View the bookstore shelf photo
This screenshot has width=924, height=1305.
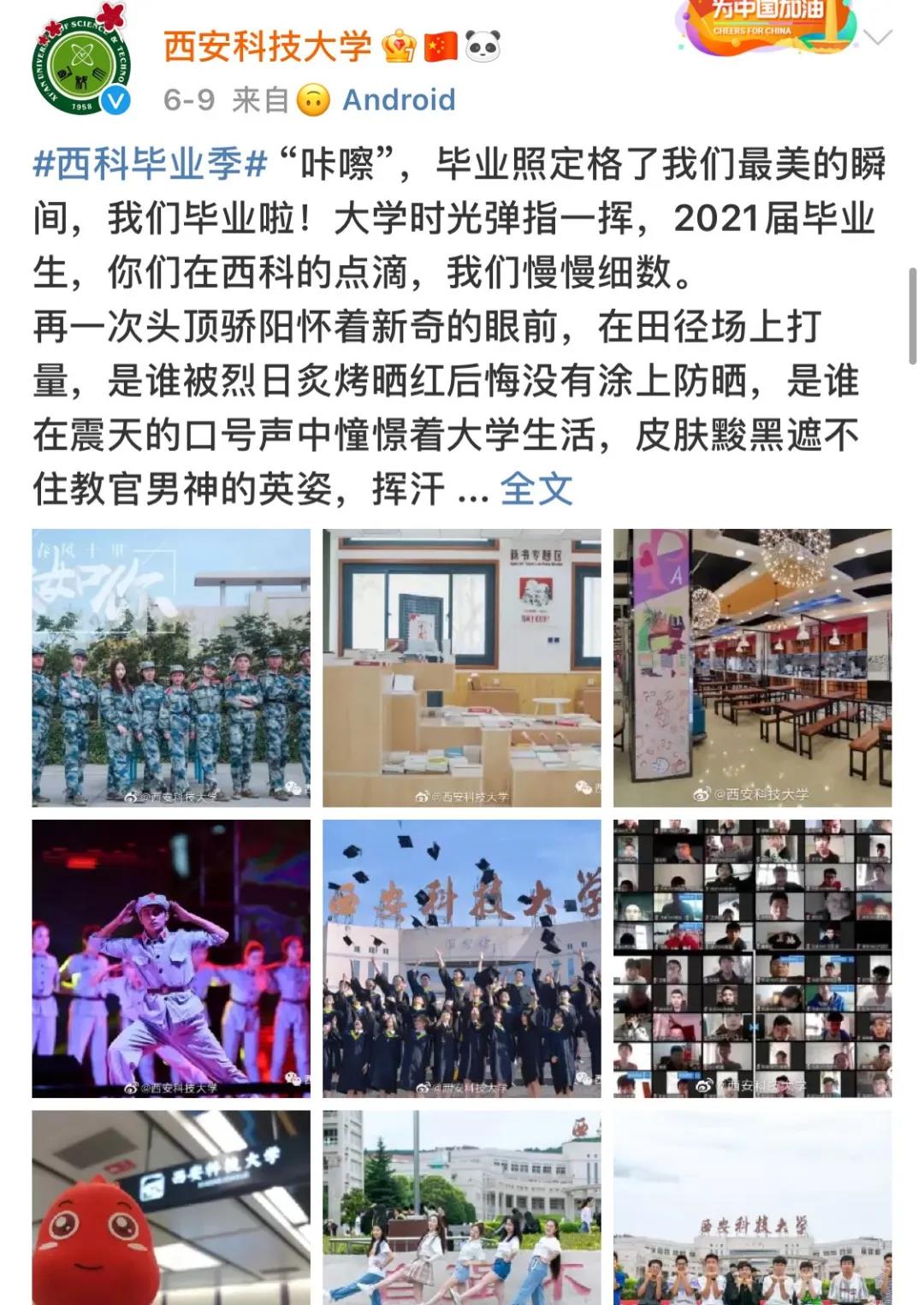click(x=461, y=667)
